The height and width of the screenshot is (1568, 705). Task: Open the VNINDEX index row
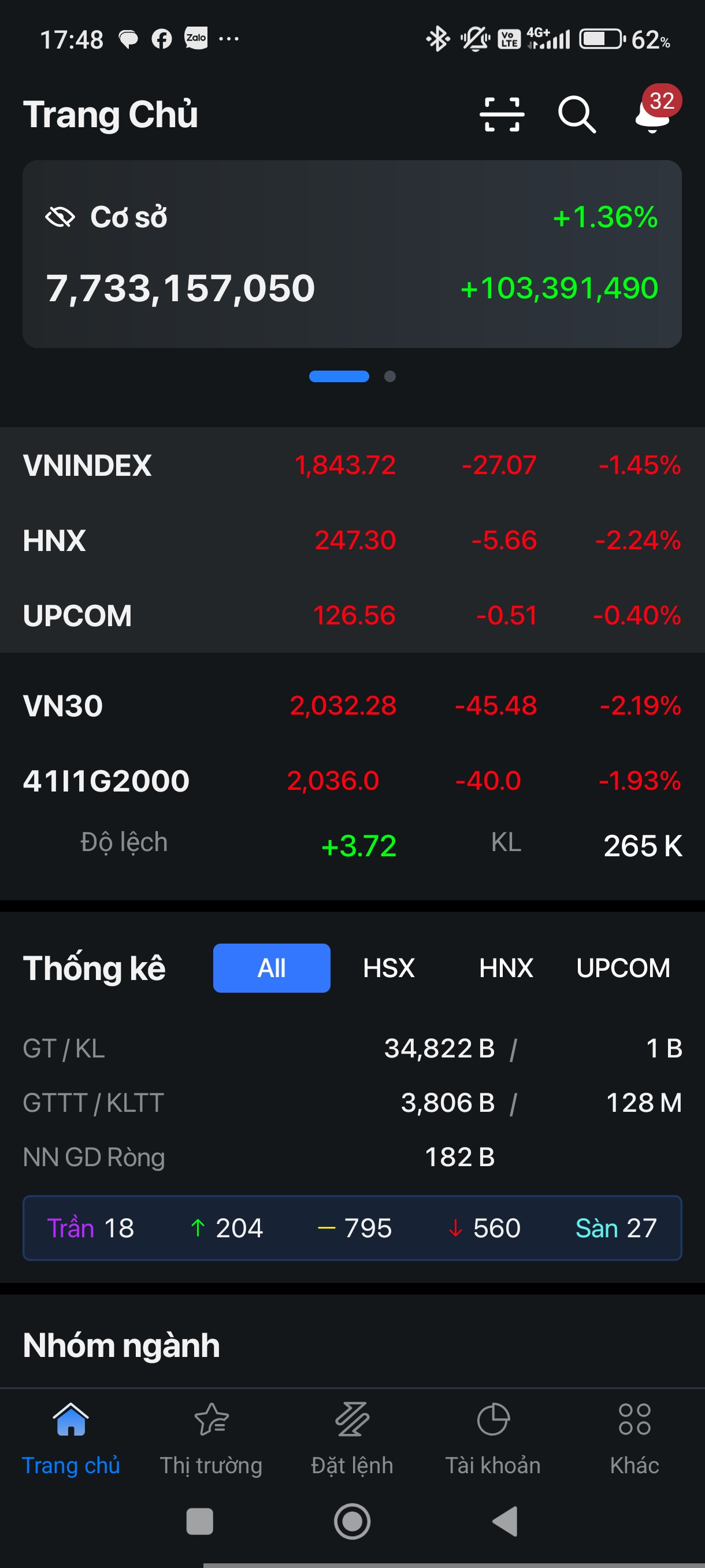click(351, 465)
